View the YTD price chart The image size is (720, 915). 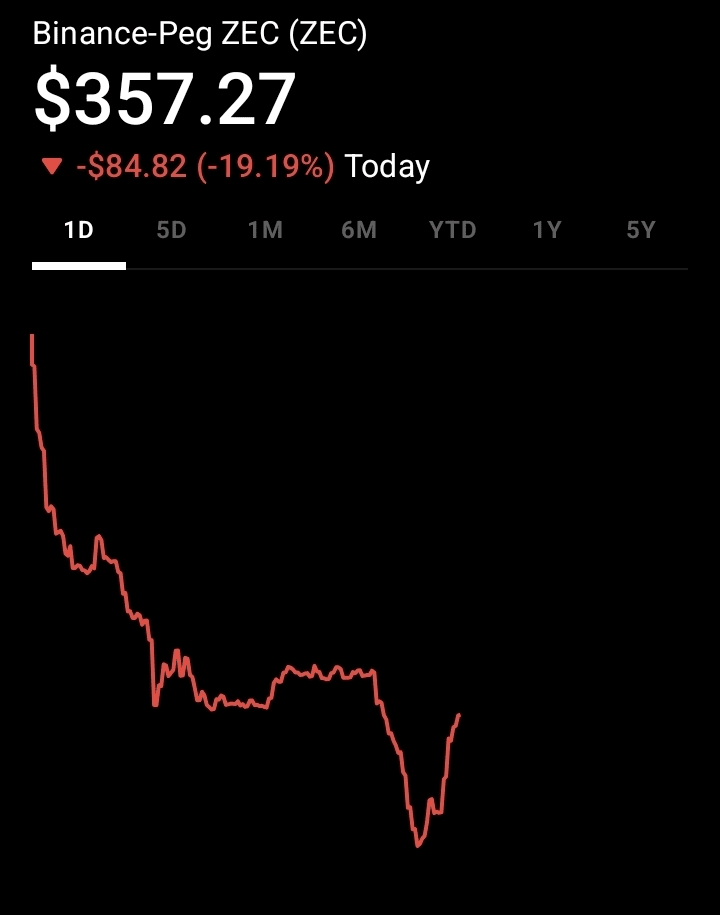(453, 231)
